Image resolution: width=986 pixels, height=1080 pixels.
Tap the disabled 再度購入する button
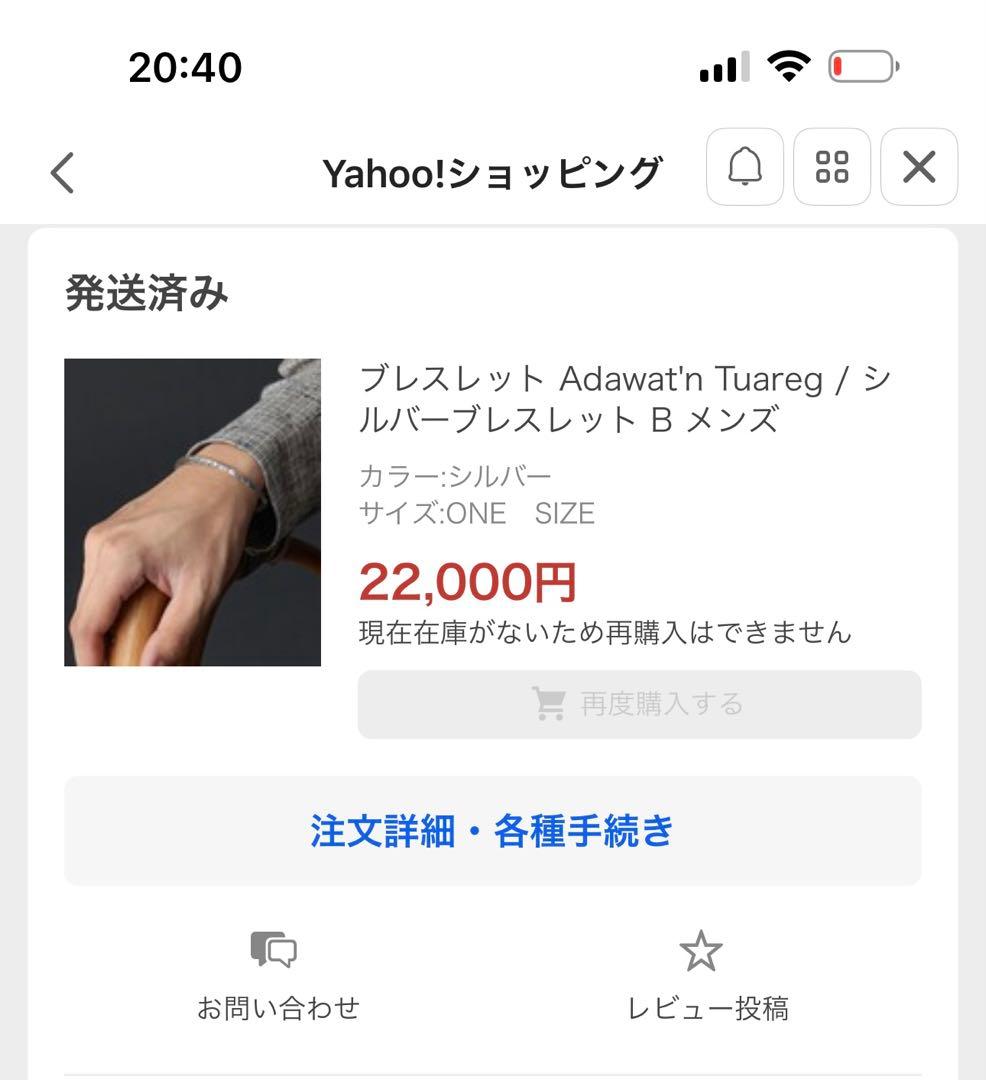pos(640,705)
